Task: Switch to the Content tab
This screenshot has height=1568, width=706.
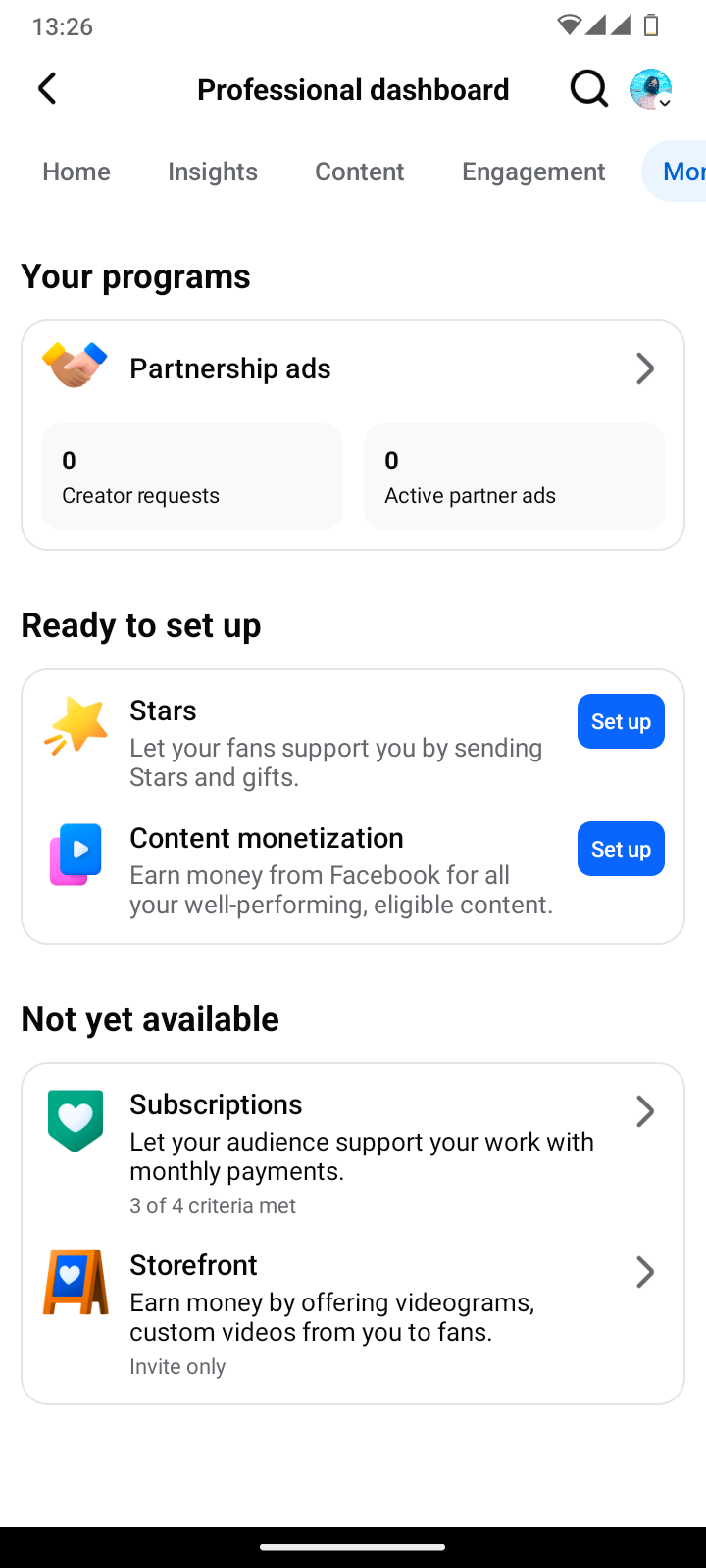Action: click(359, 171)
